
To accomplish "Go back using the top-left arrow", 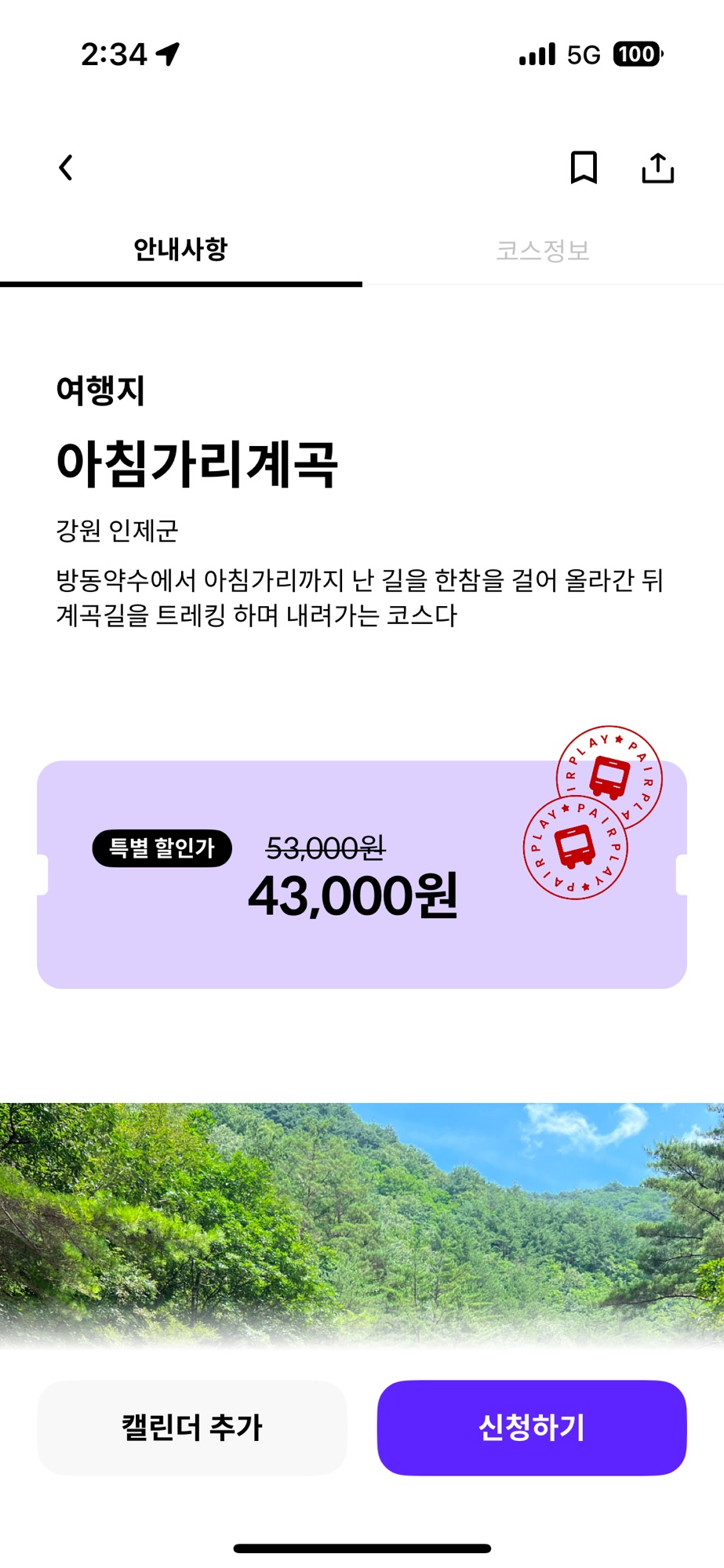I will 66,168.
